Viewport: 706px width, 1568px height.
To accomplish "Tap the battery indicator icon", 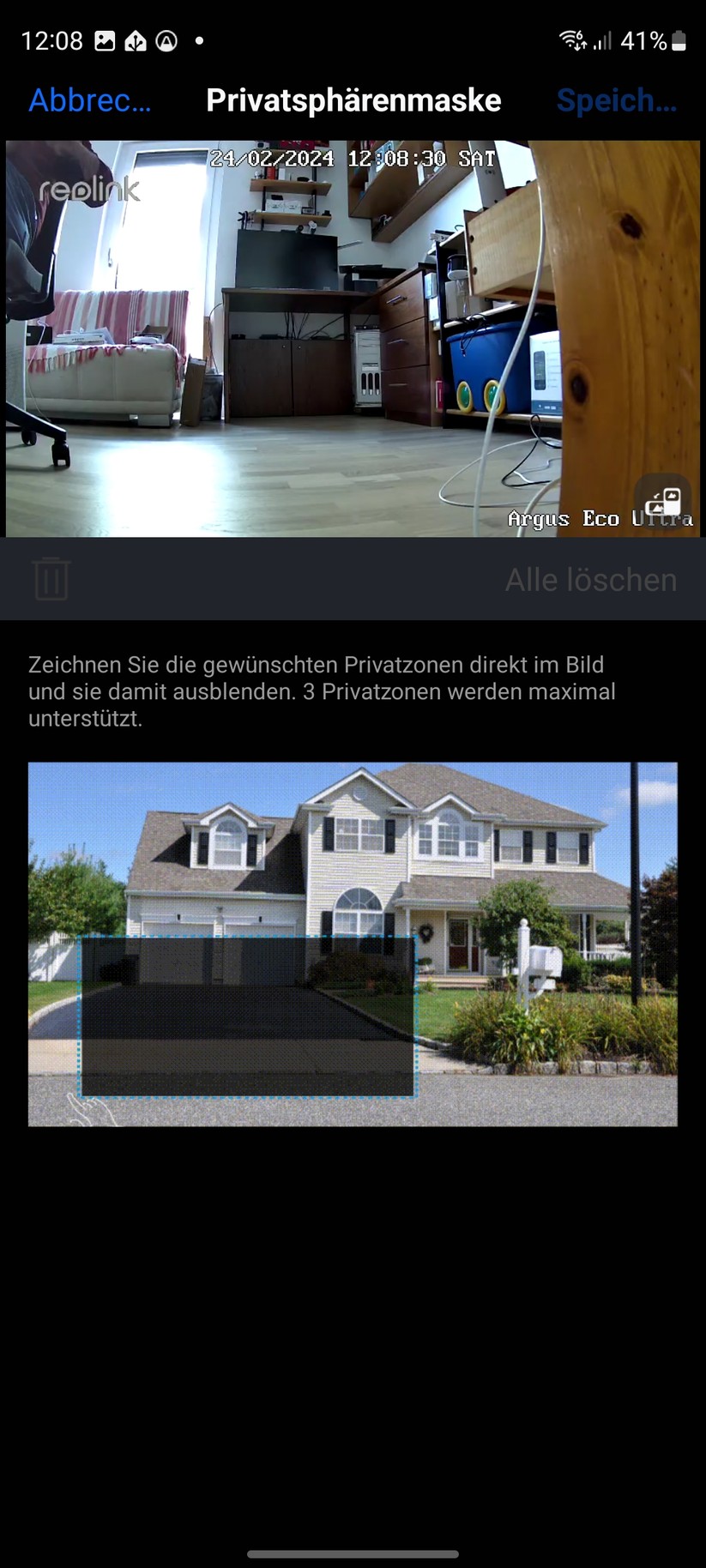I will (x=679, y=40).
